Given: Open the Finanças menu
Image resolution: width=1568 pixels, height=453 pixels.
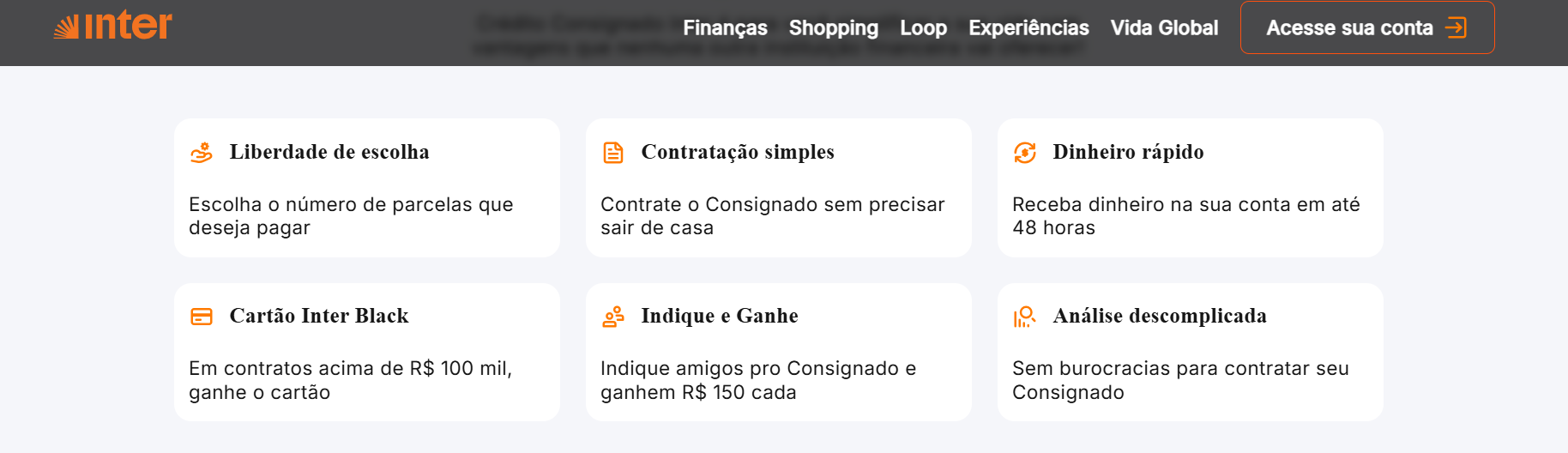Looking at the screenshot, I should [725, 28].
